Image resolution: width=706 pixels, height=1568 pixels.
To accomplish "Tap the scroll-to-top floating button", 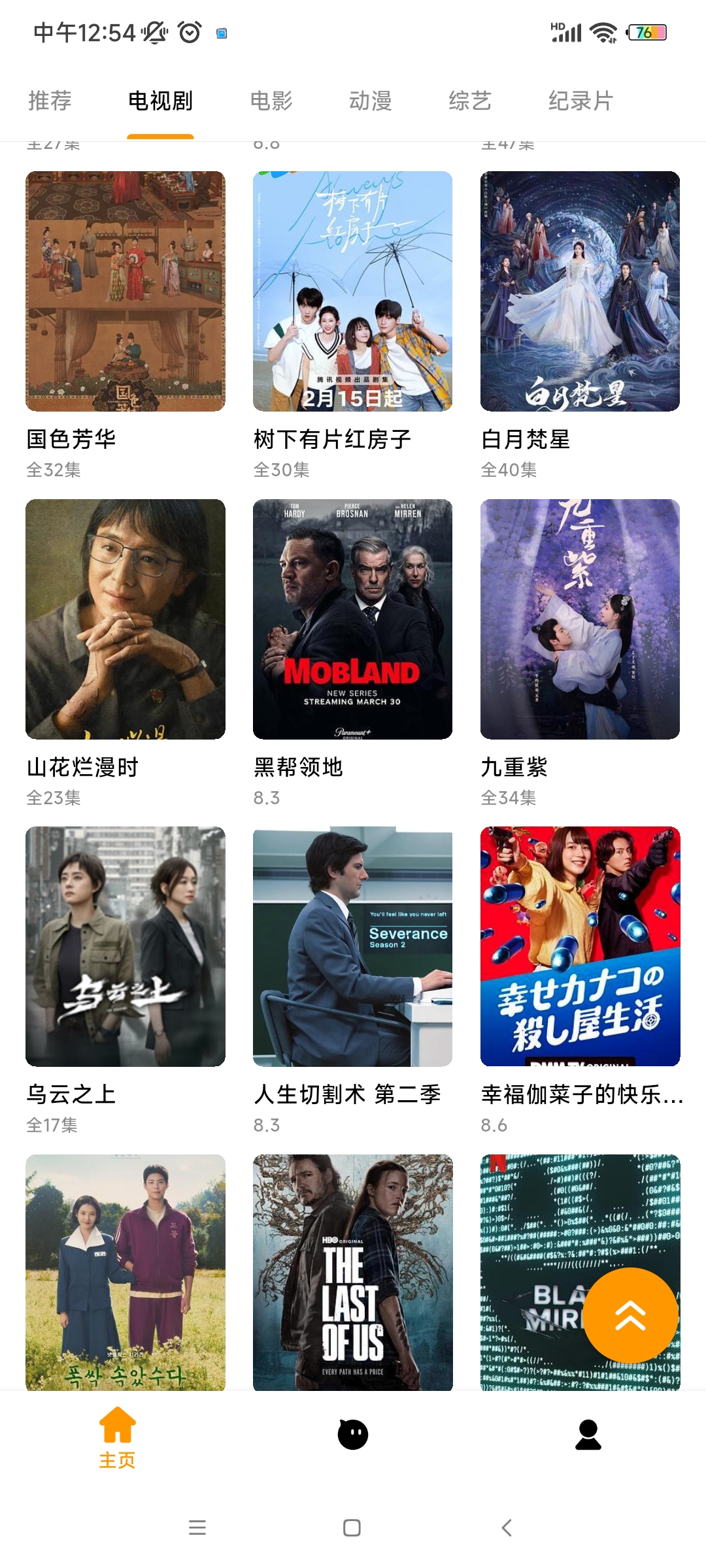I will [x=630, y=1315].
